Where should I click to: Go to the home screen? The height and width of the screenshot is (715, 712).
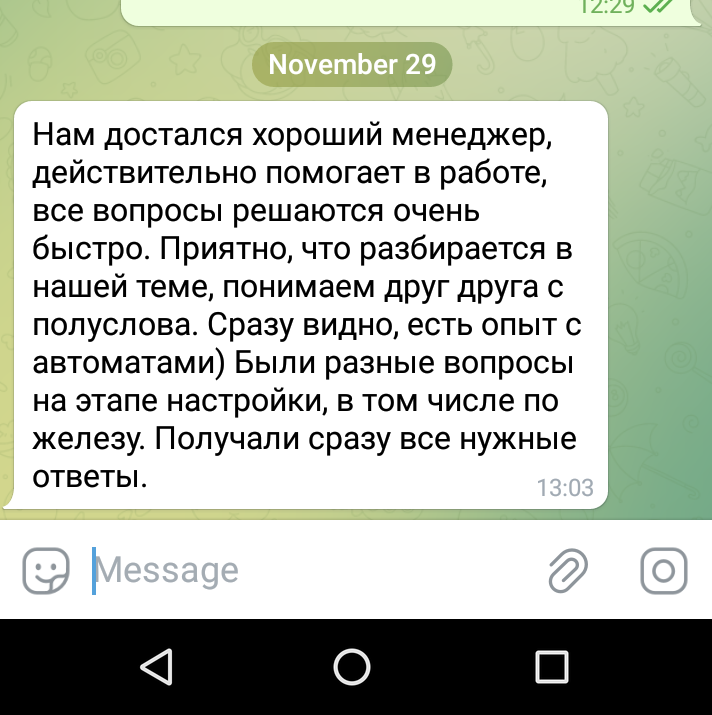point(352,666)
